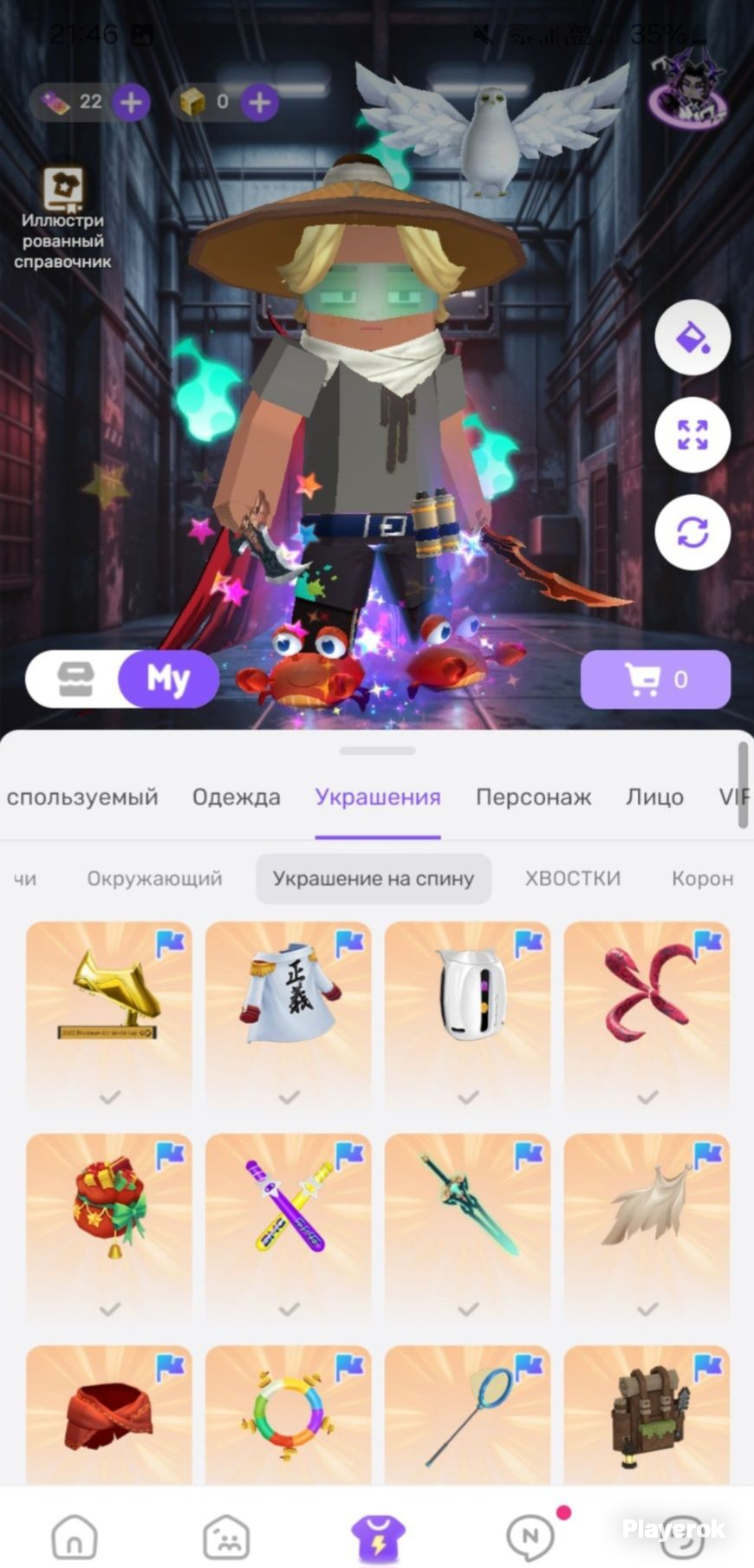Viewport: 754px width, 1568px height.
Task: Open the paint bucket color tool
Action: tap(692, 337)
